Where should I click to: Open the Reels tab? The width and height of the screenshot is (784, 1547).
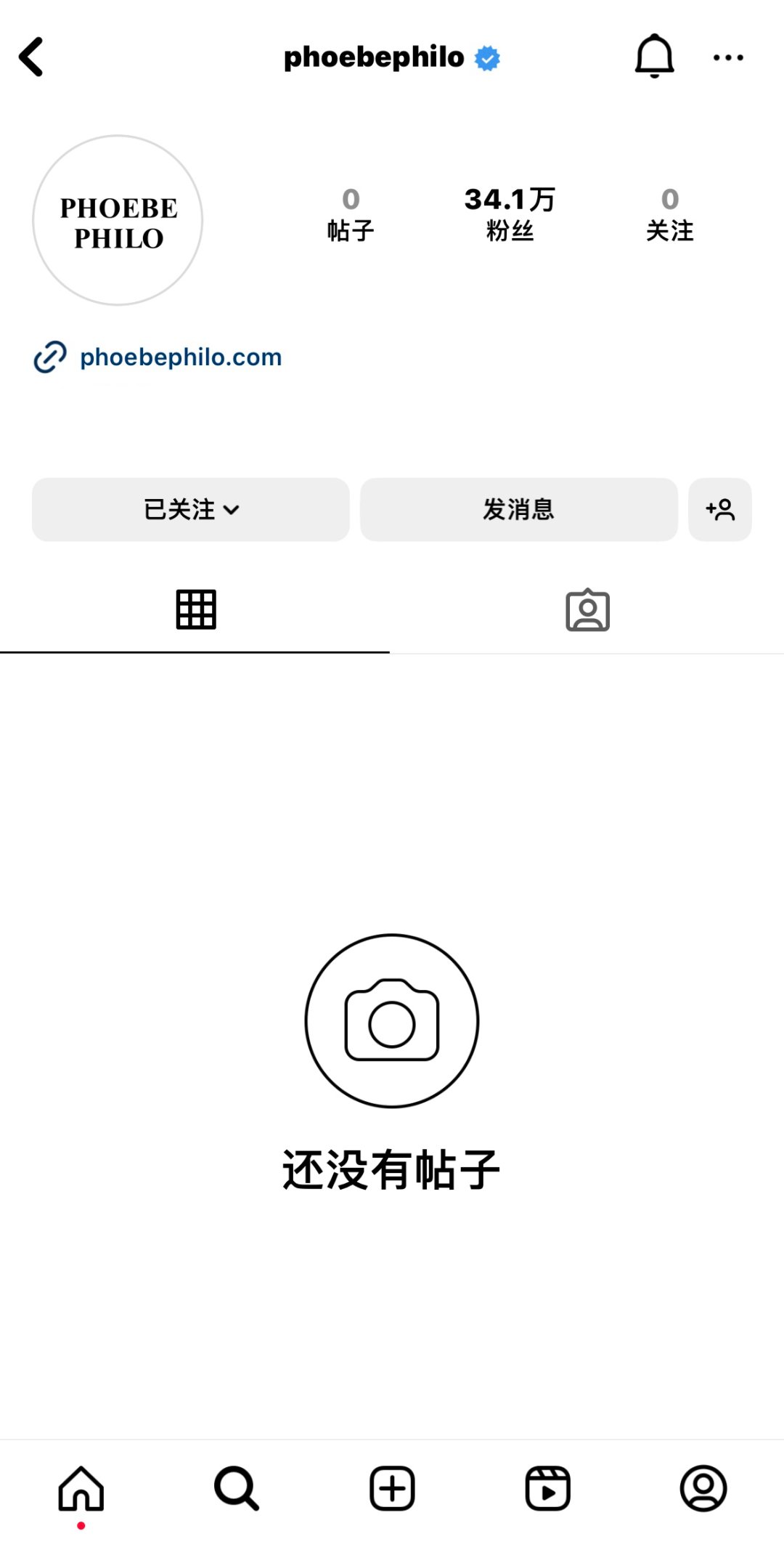[547, 1489]
